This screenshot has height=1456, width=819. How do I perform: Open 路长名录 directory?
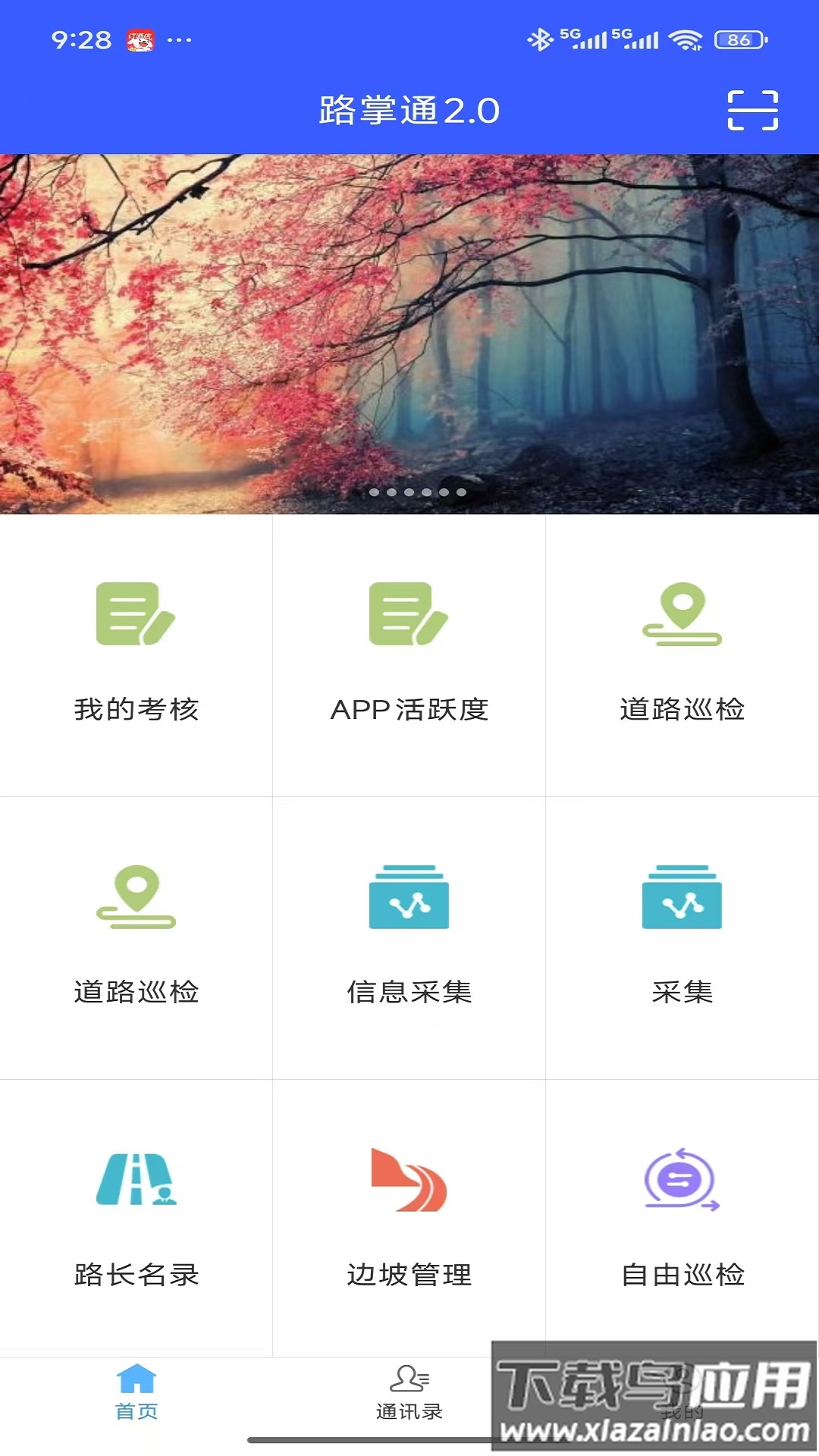tap(136, 1218)
